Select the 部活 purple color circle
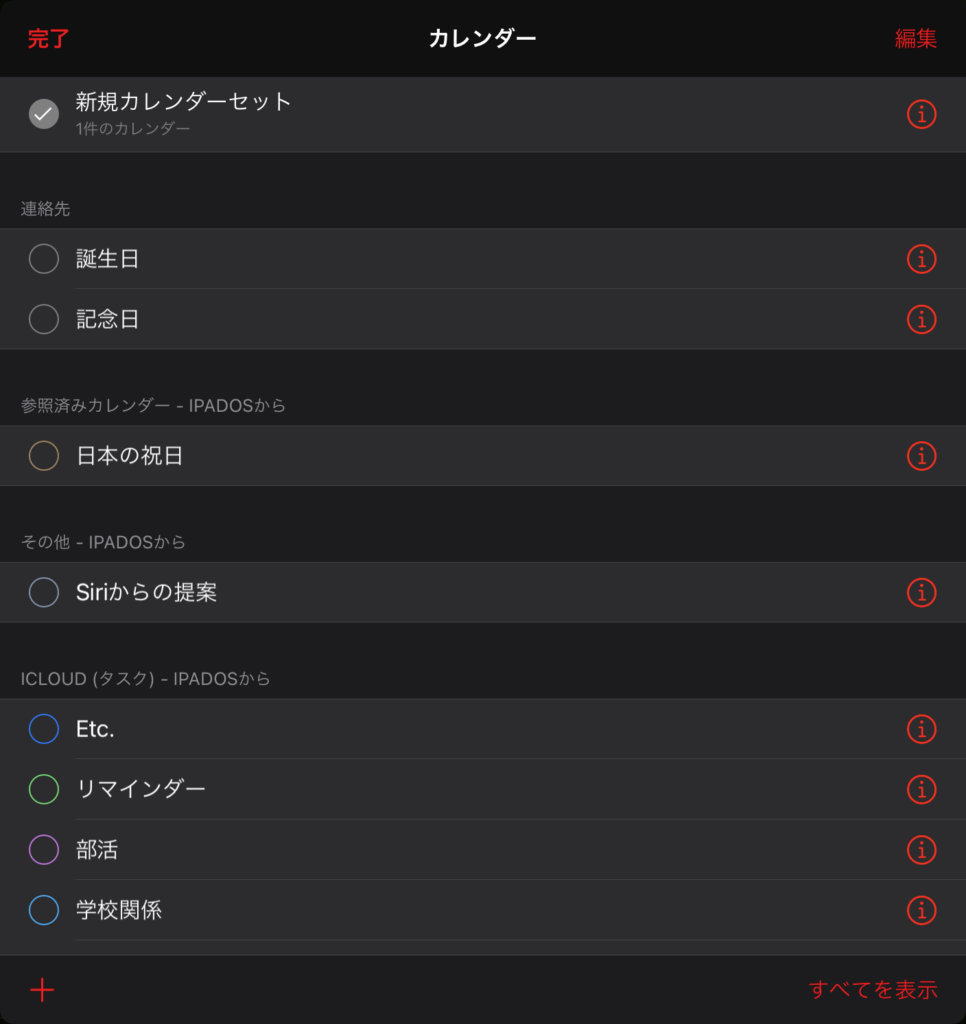Screen dimensions: 966x1024 [x=43, y=850]
